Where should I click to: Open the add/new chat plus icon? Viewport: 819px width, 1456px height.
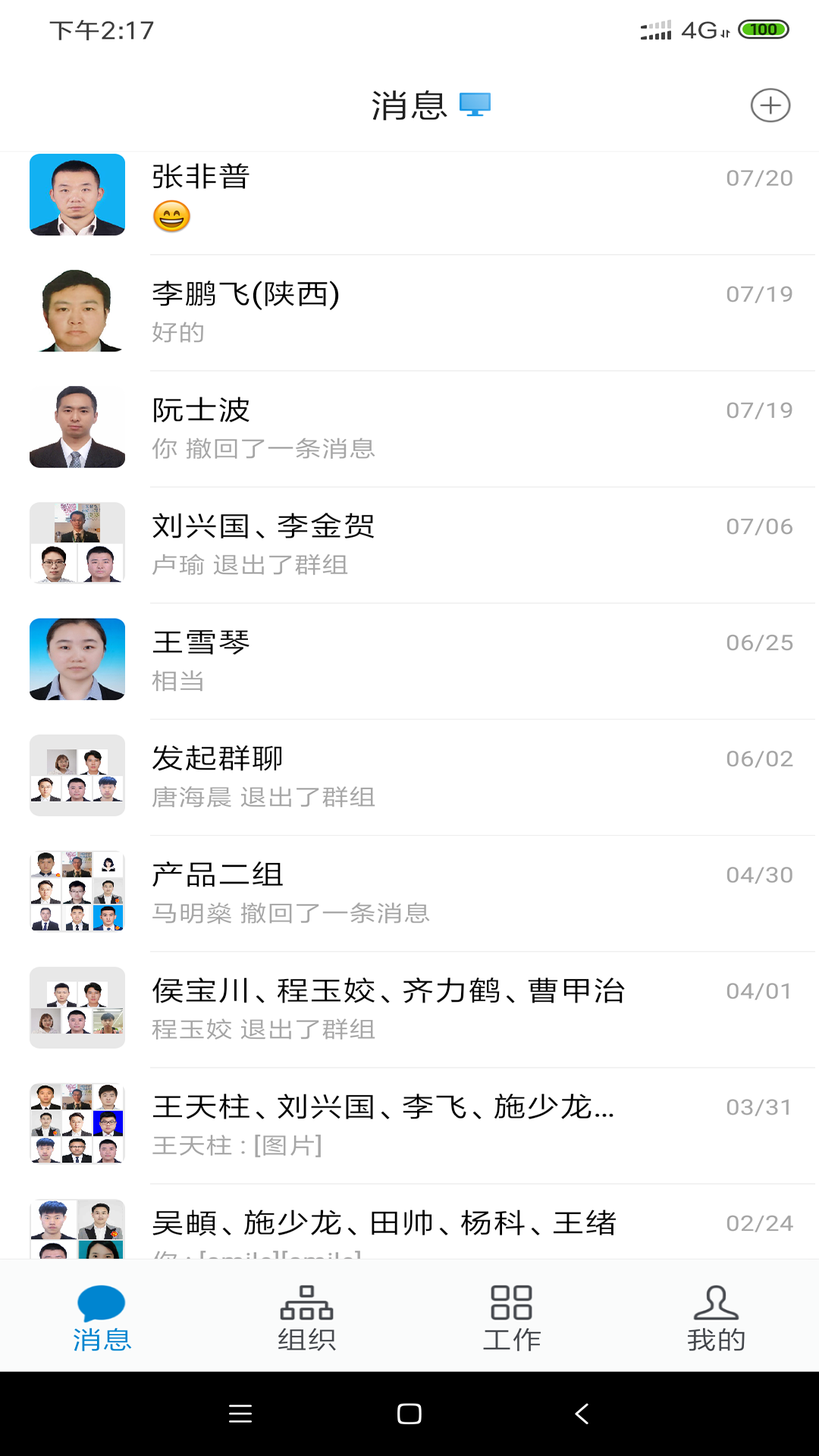[x=770, y=105]
